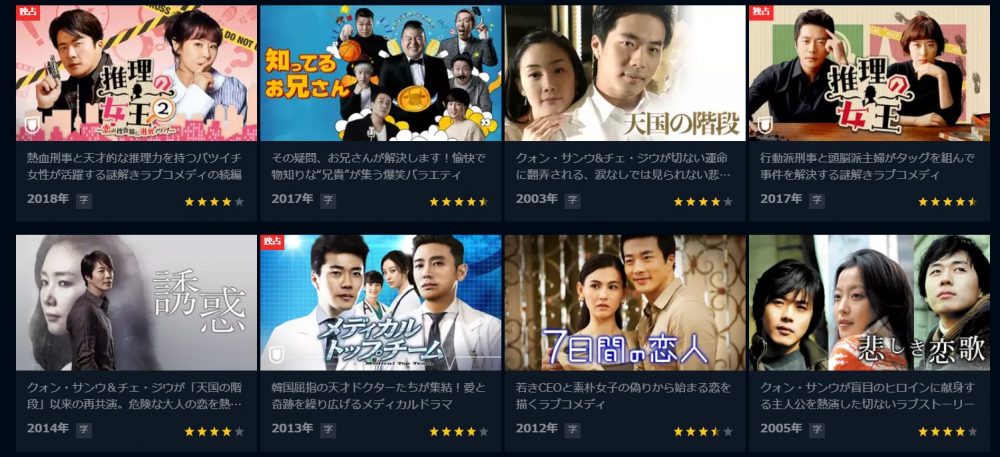Select the 7日間の恋人 tile
Screen dimensions: 1000x457
click(625, 303)
